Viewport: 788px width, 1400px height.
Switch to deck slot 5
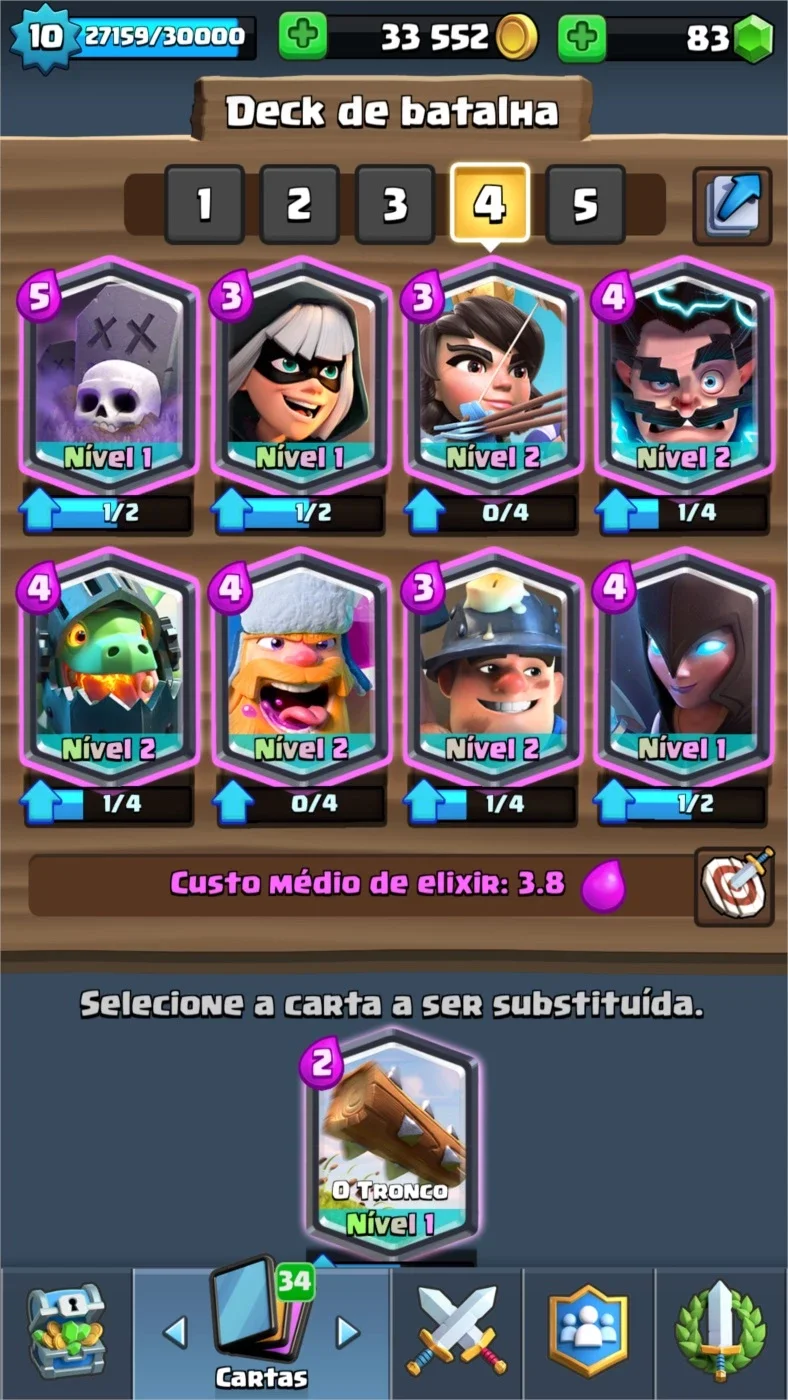(586, 205)
